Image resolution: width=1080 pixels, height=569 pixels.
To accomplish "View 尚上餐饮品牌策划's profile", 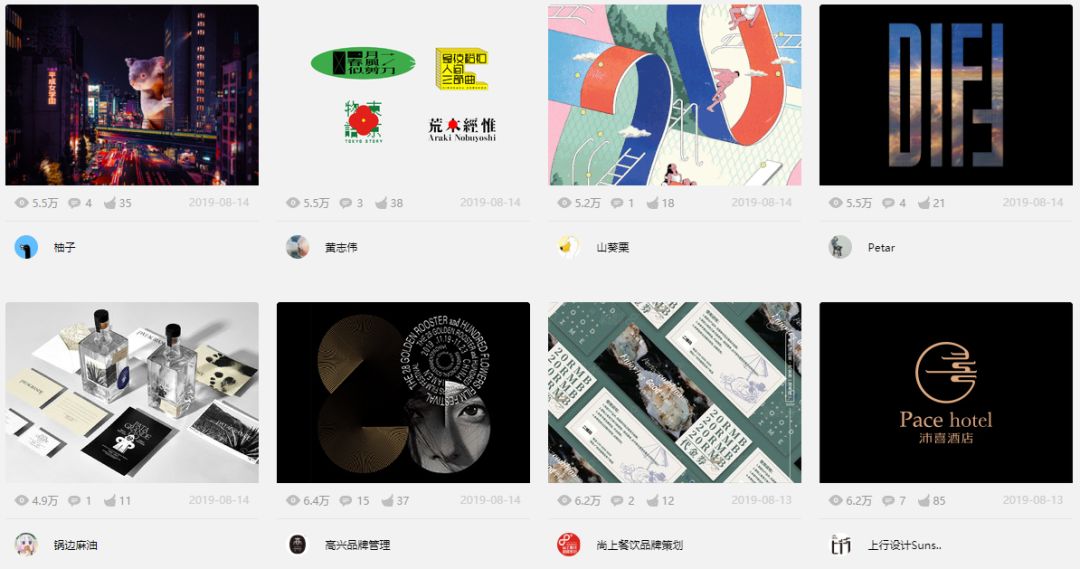I will [640, 545].
